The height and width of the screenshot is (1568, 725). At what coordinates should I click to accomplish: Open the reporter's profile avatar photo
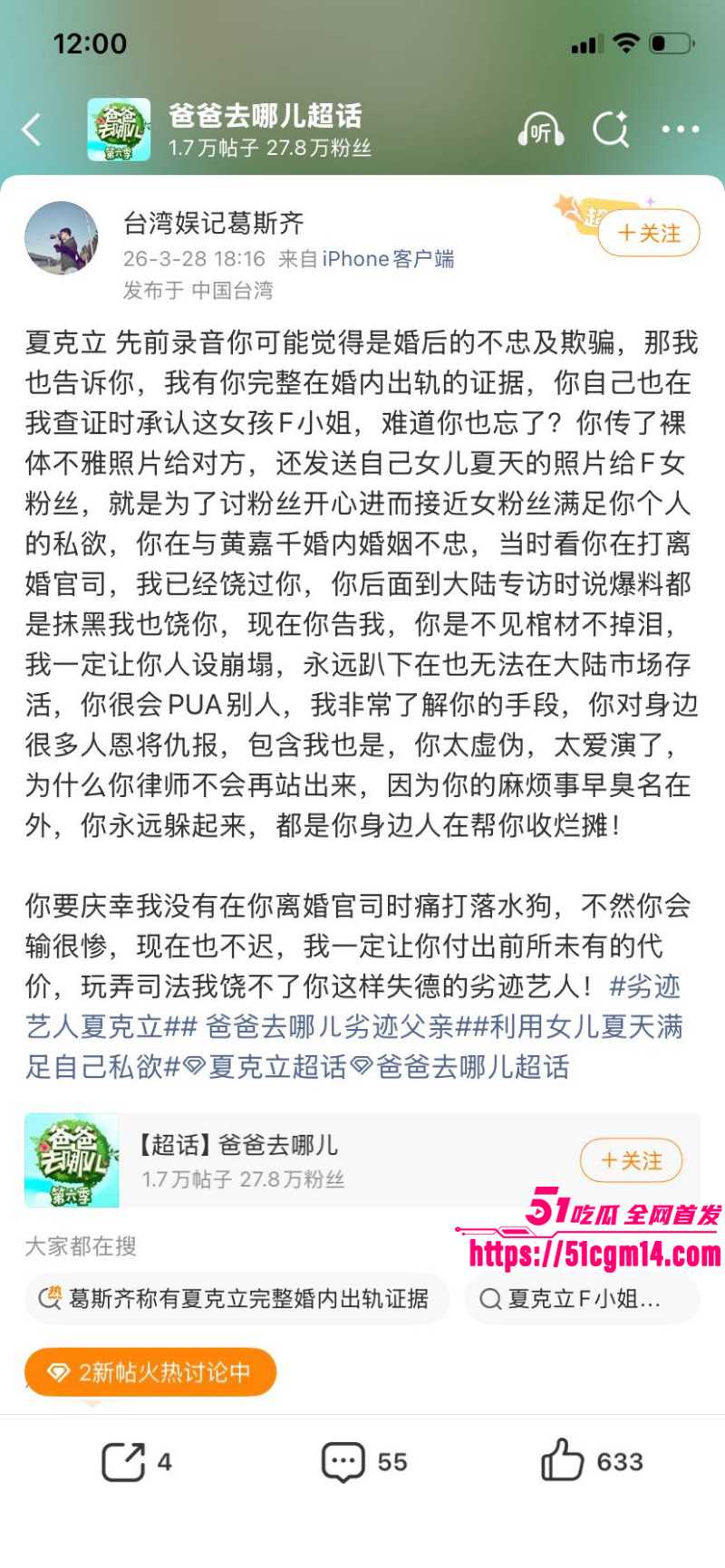point(63,234)
